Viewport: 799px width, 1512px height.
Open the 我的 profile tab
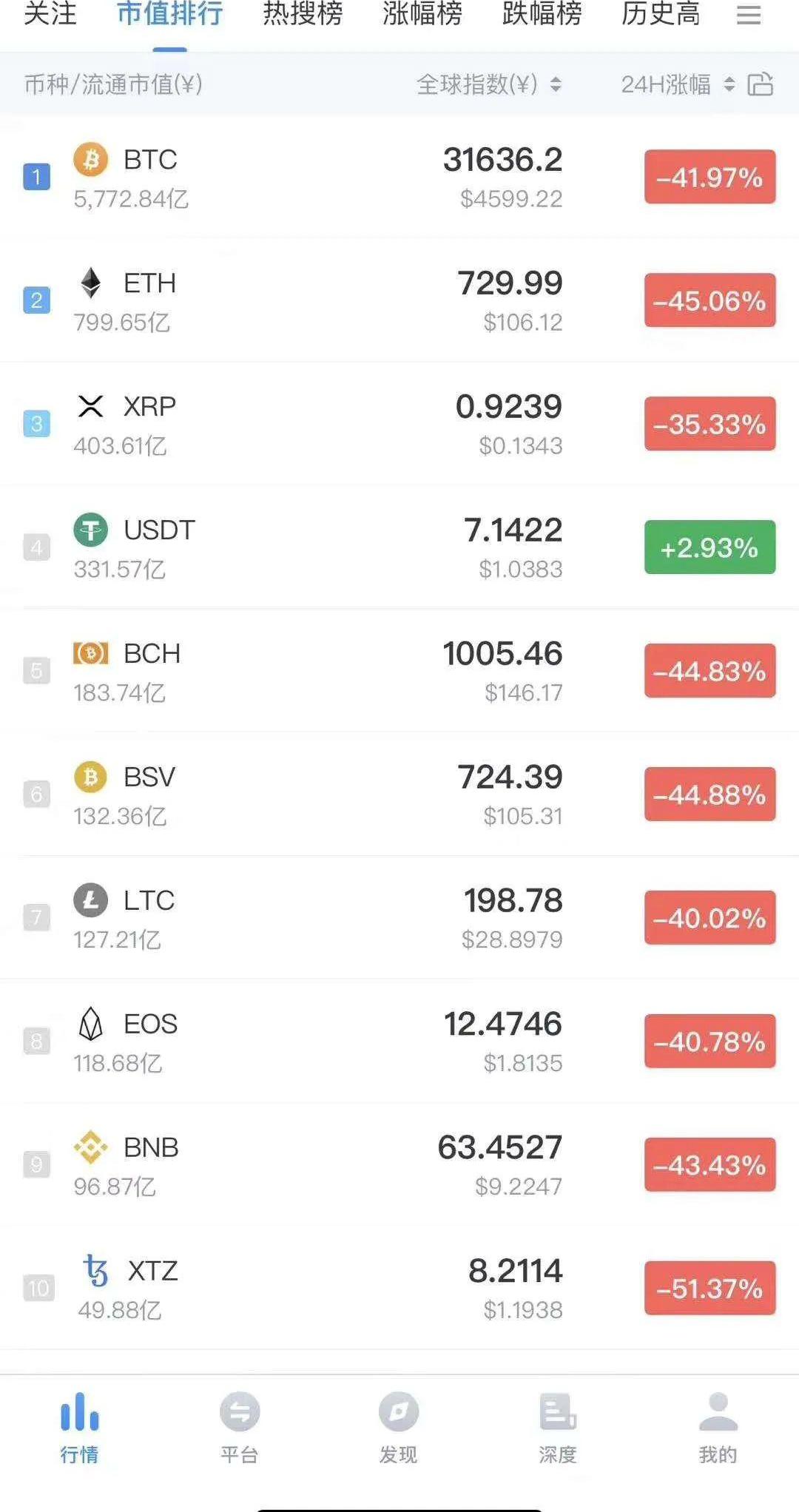718,1428
